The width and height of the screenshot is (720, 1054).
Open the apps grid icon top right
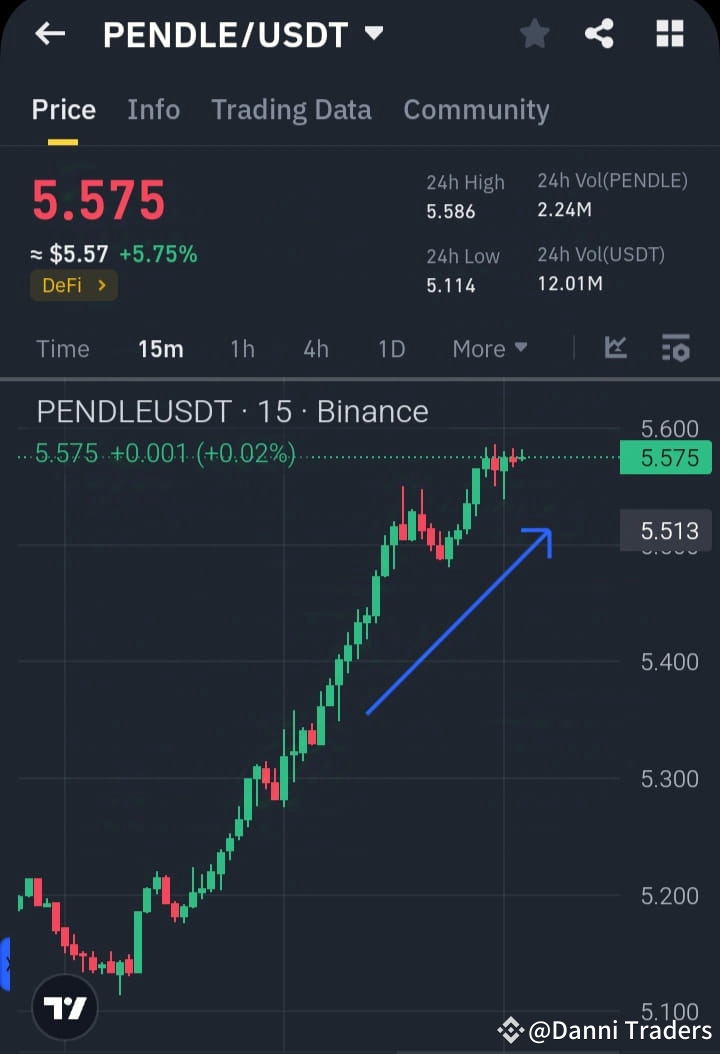tap(668, 33)
